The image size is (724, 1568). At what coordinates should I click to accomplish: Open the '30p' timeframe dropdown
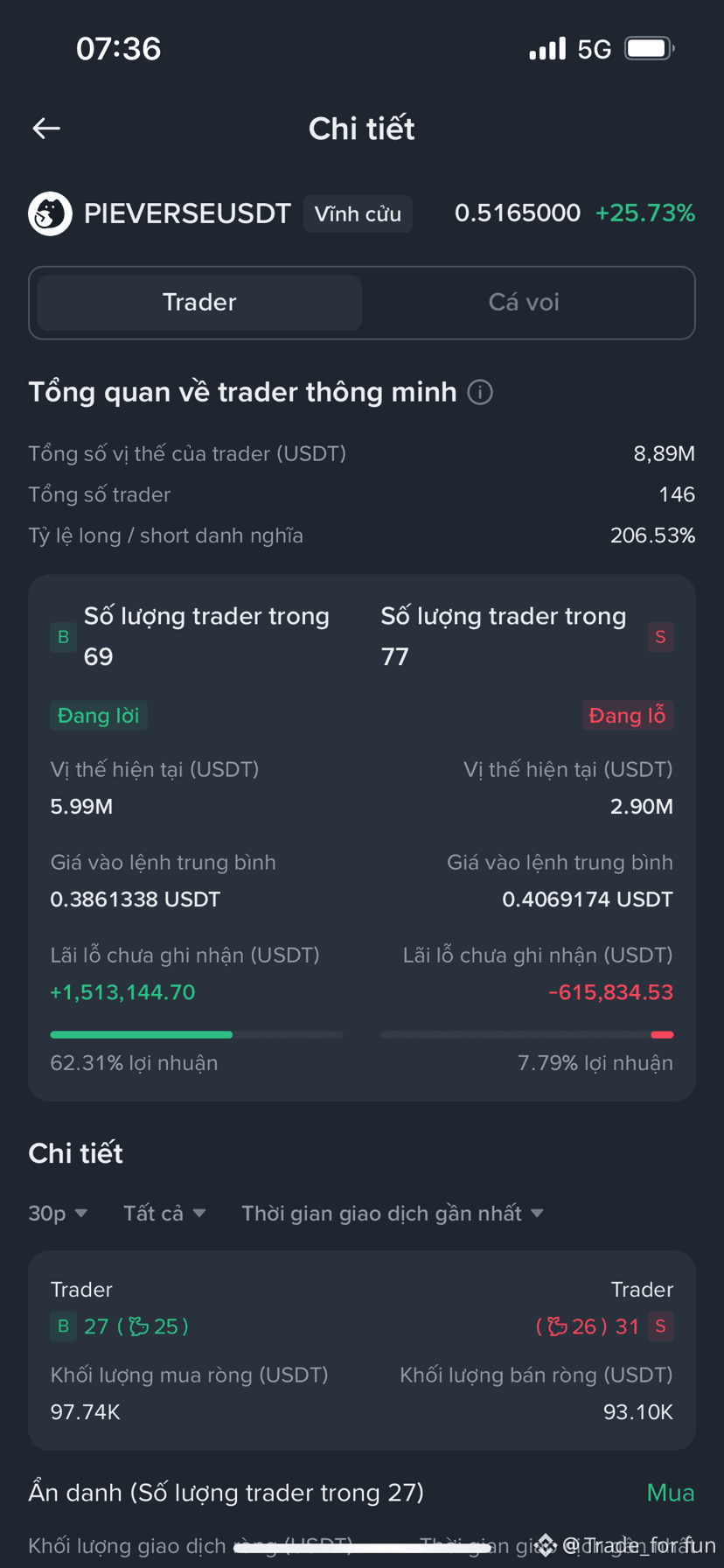58,1213
